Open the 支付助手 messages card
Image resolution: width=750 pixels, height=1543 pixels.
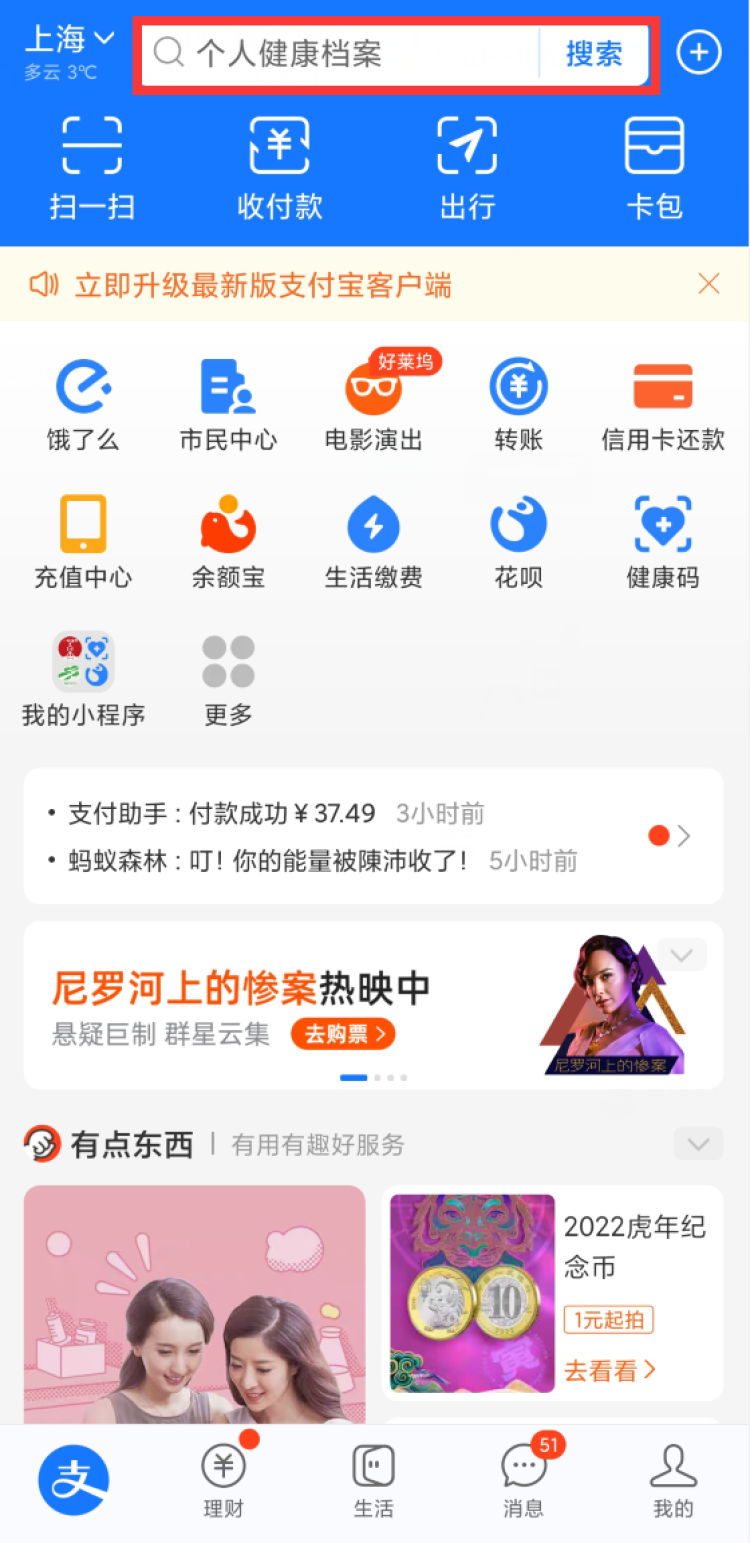pos(373,836)
